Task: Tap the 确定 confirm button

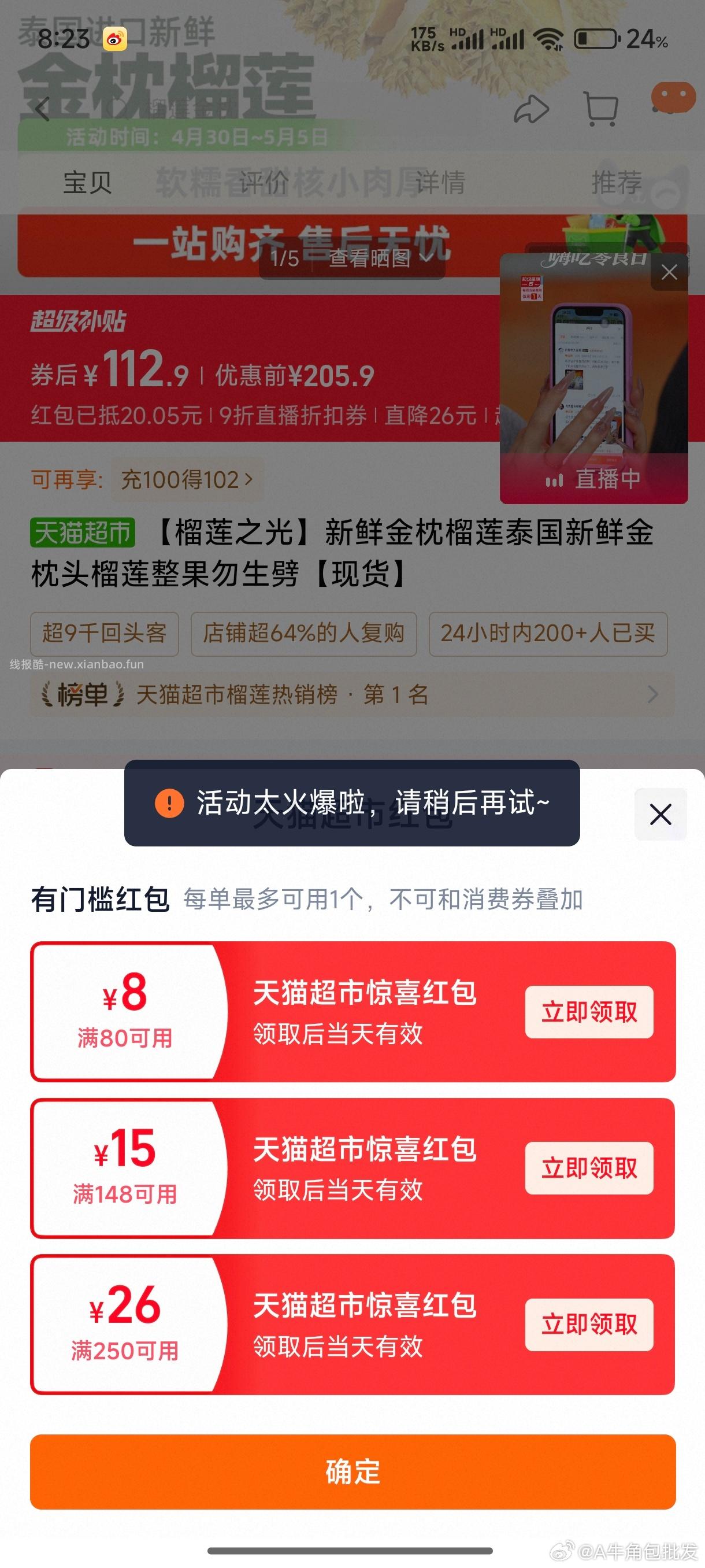Action: [352, 1473]
